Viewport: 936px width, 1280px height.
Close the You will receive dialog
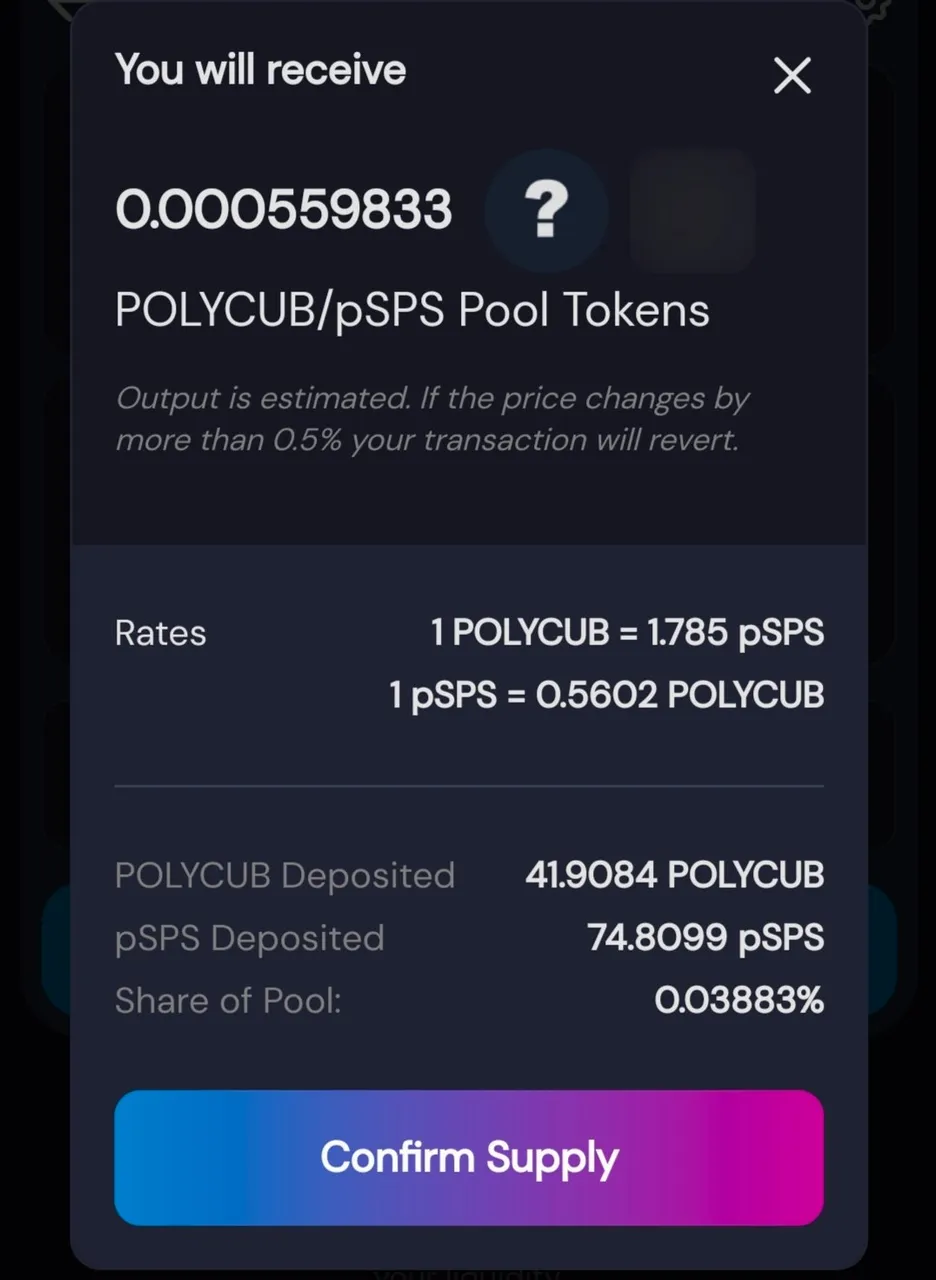click(x=792, y=75)
